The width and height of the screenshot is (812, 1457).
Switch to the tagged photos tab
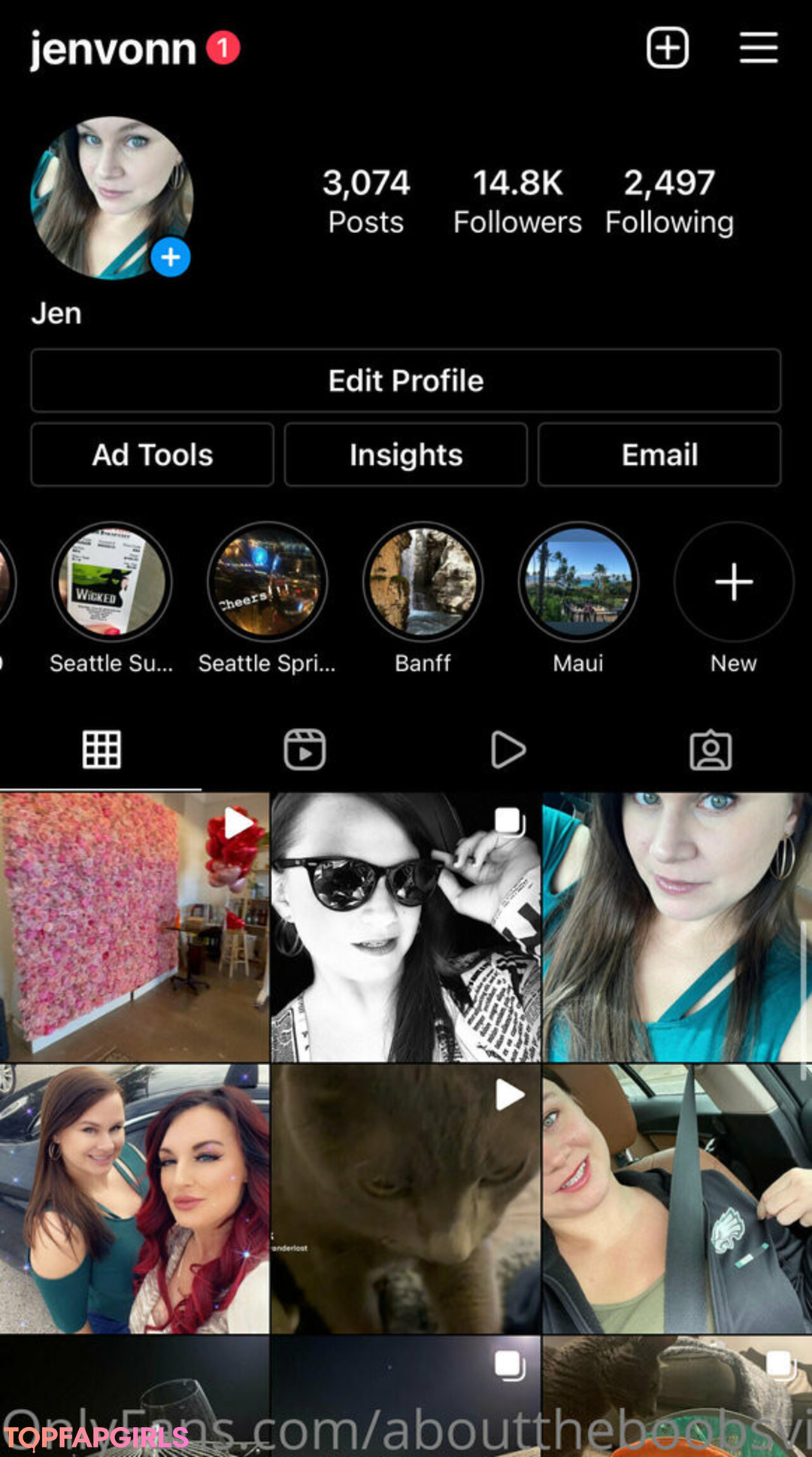tap(710, 750)
